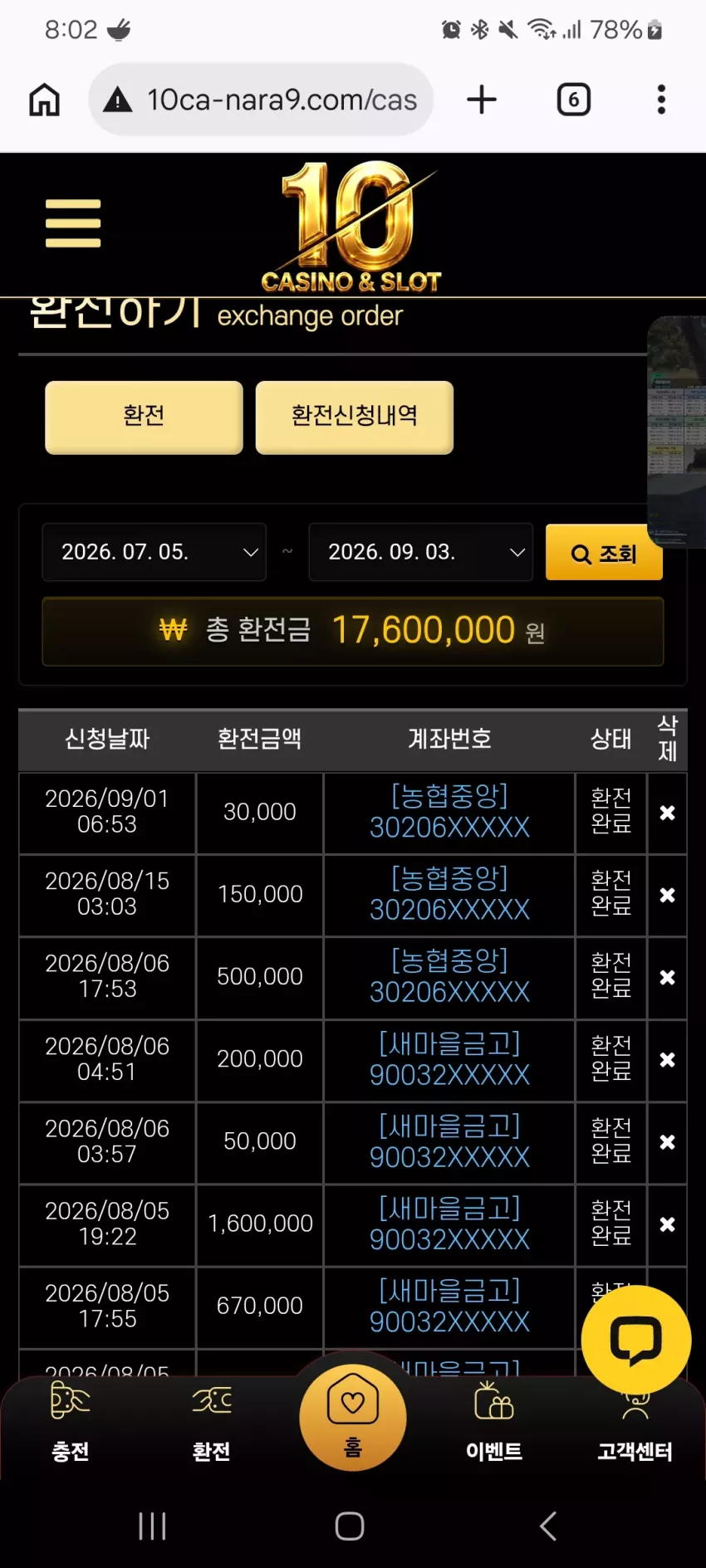Screen dimensions: 706x1568
Task: Select the 환전 button
Action: pyautogui.click(x=144, y=417)
